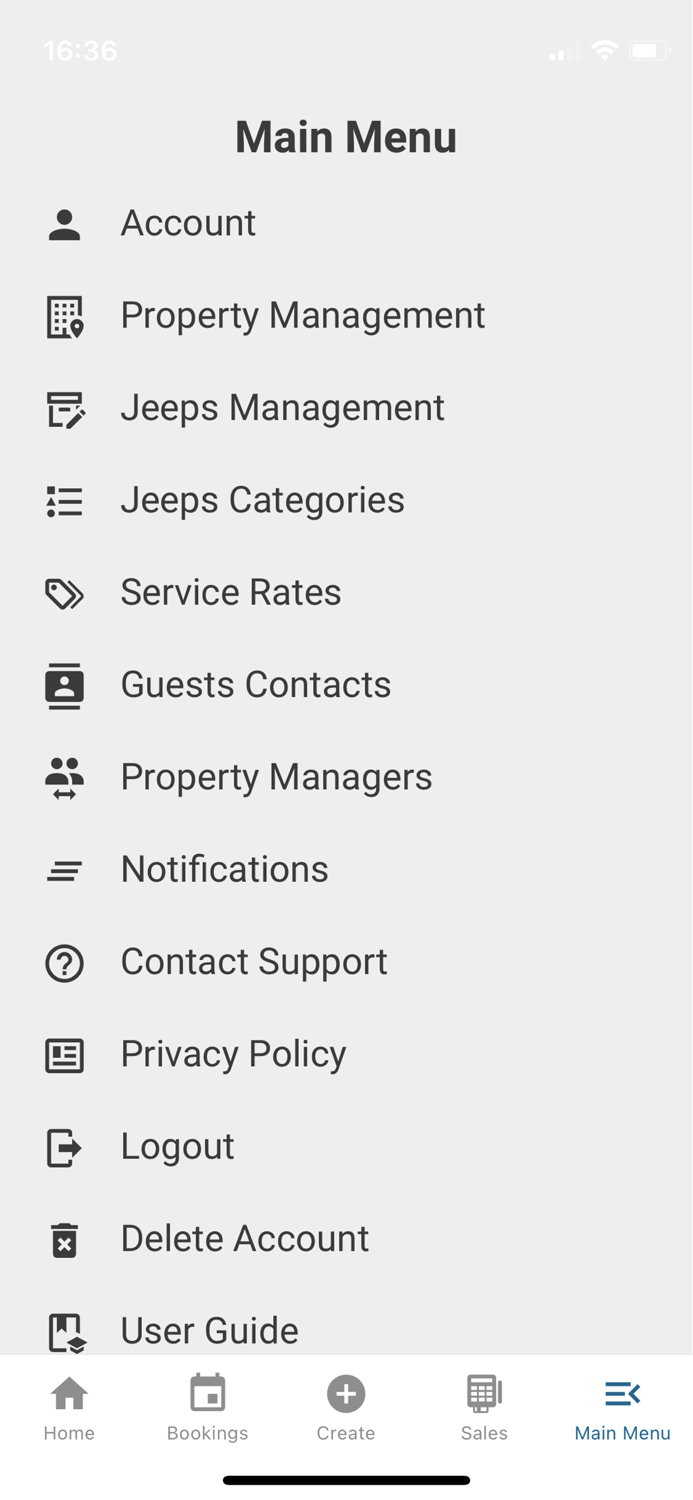Open the Account menu item
Viewport: 693px width, 1500px height.
pyautogui.click(x=188, y=223)
